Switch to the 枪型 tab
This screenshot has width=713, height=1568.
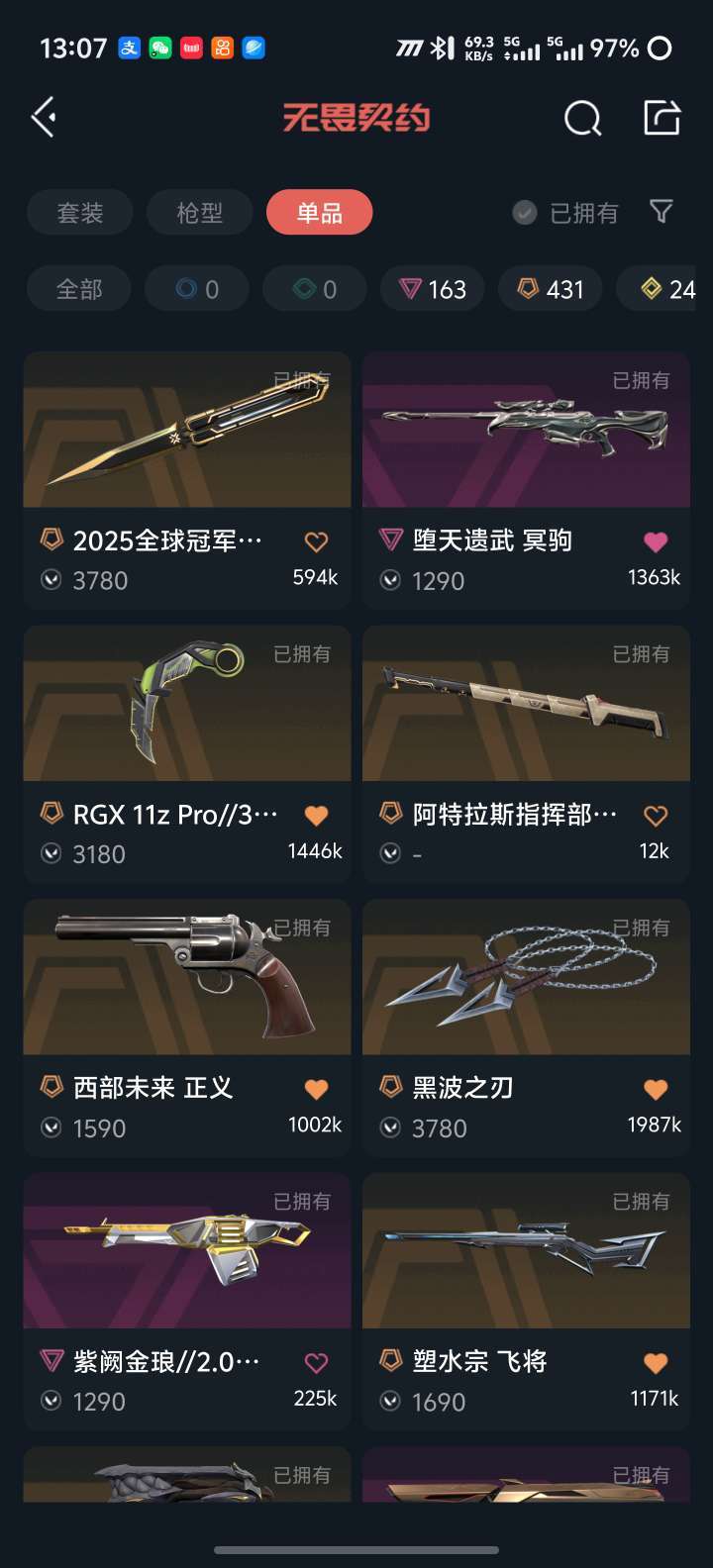(200, 213)
